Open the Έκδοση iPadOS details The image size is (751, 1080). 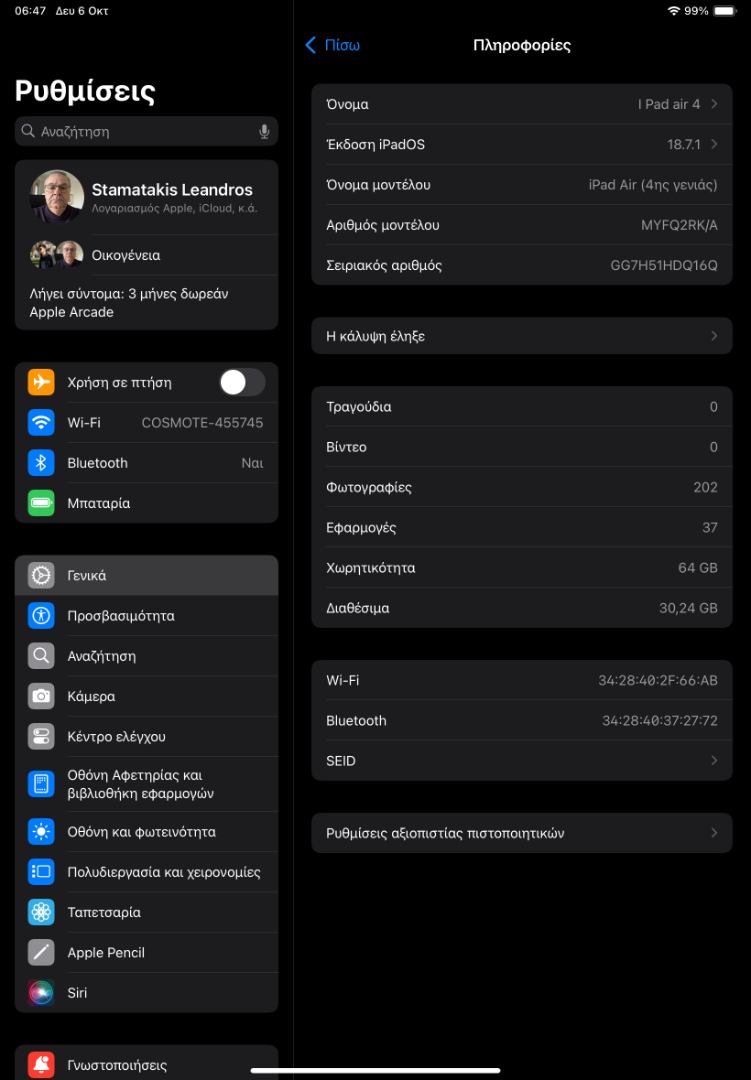(x=521, y=144)
